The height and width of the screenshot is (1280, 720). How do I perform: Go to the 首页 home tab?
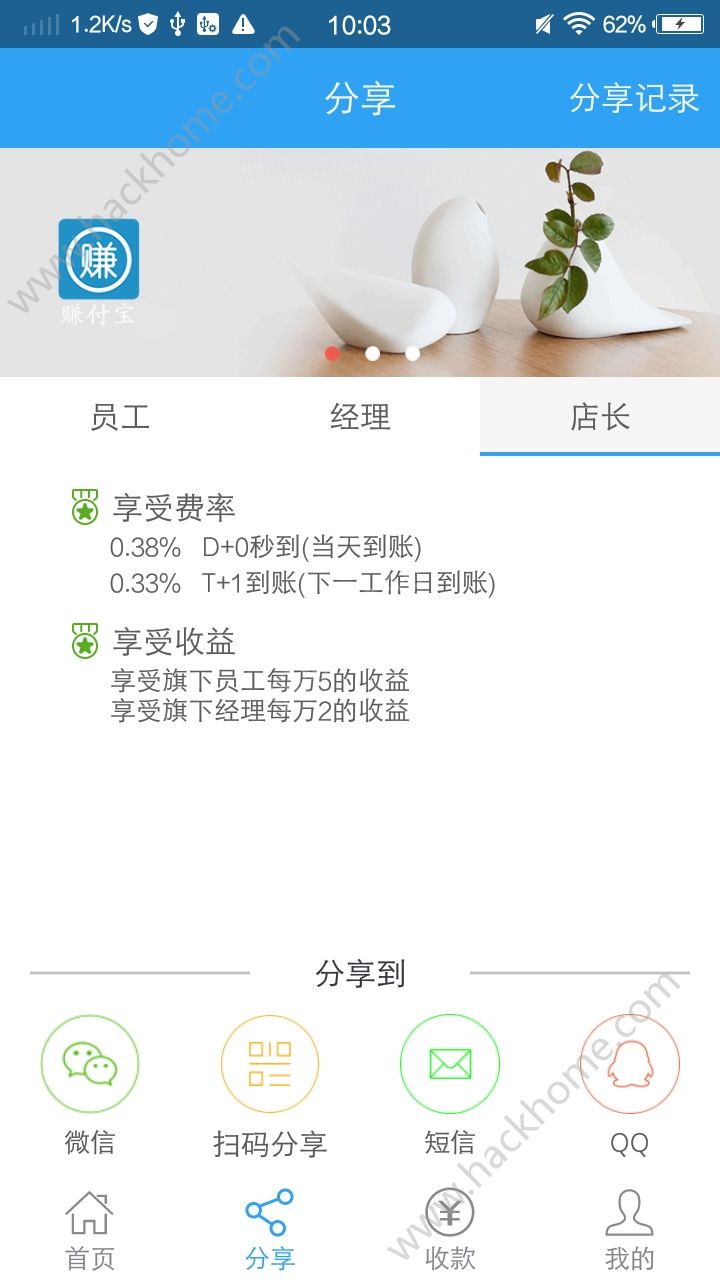coord(90,1230)
